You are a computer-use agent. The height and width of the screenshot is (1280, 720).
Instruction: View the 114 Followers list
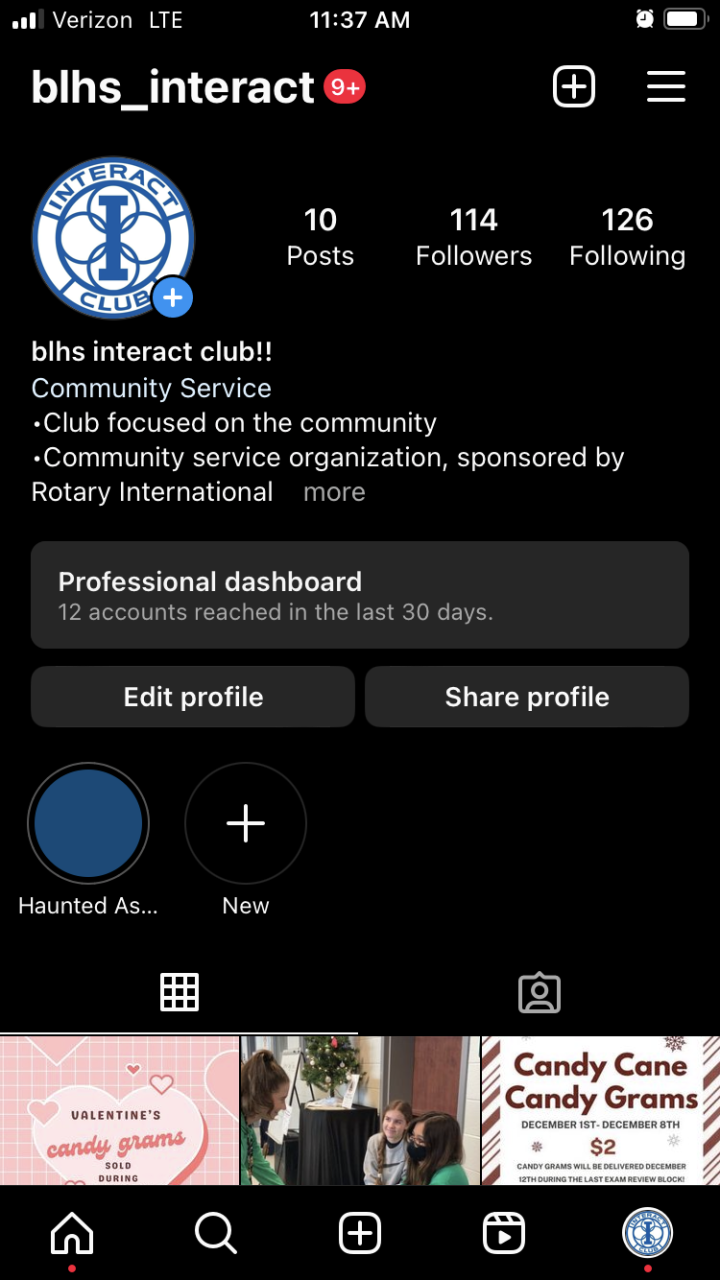point(473,237)
